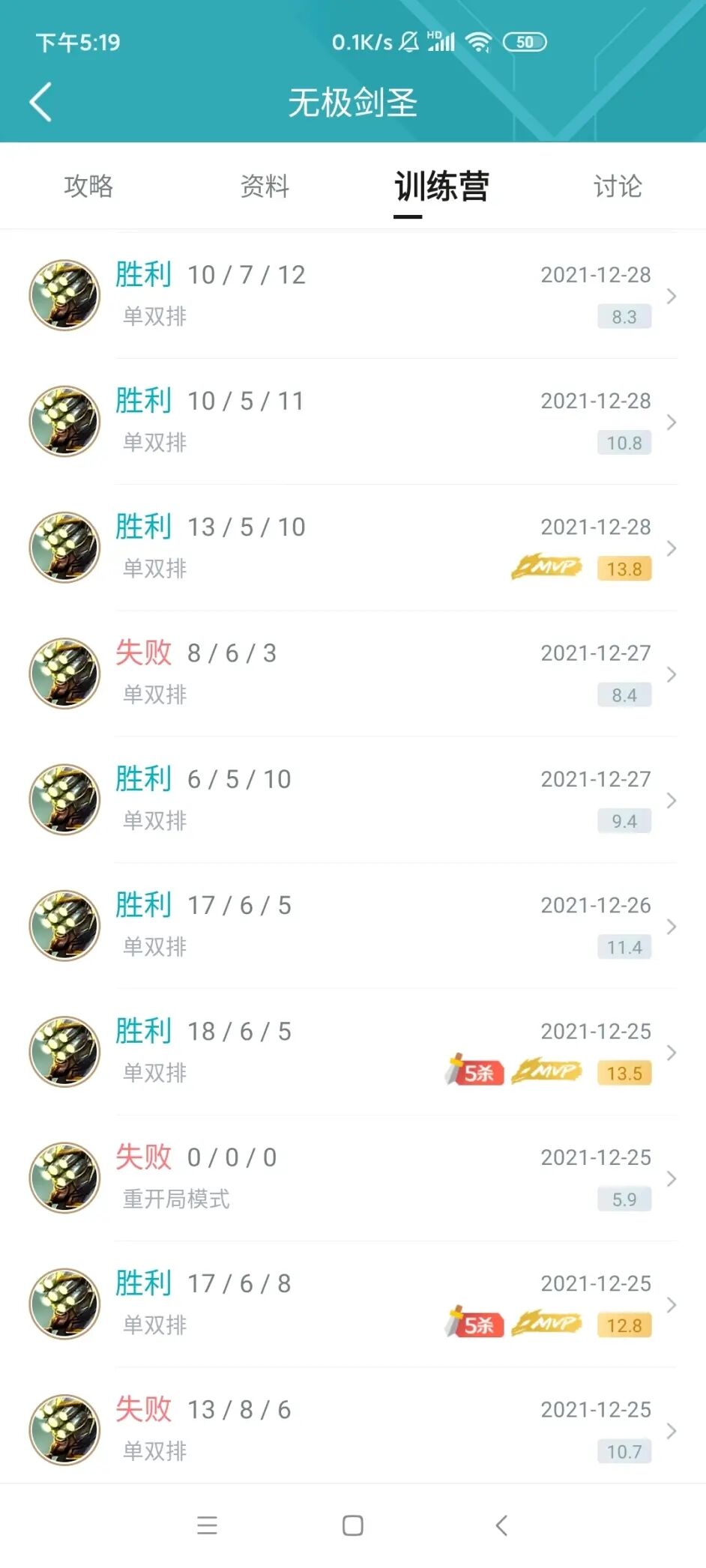Go back using the header arrow
This screenshot has width=706, height=1568.
[x=40, y=102]
